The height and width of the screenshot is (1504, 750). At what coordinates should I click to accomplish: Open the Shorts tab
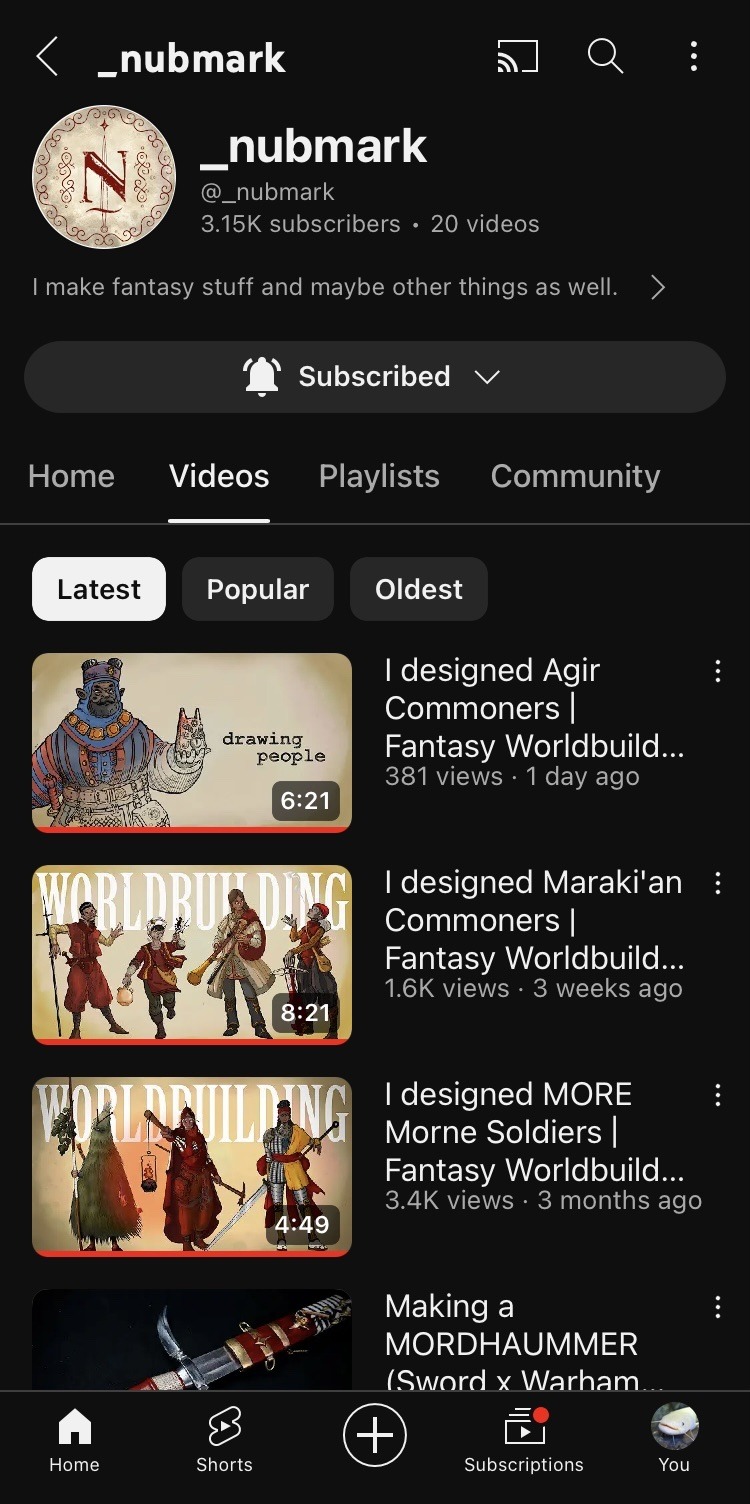click(x=224, y=1442)
